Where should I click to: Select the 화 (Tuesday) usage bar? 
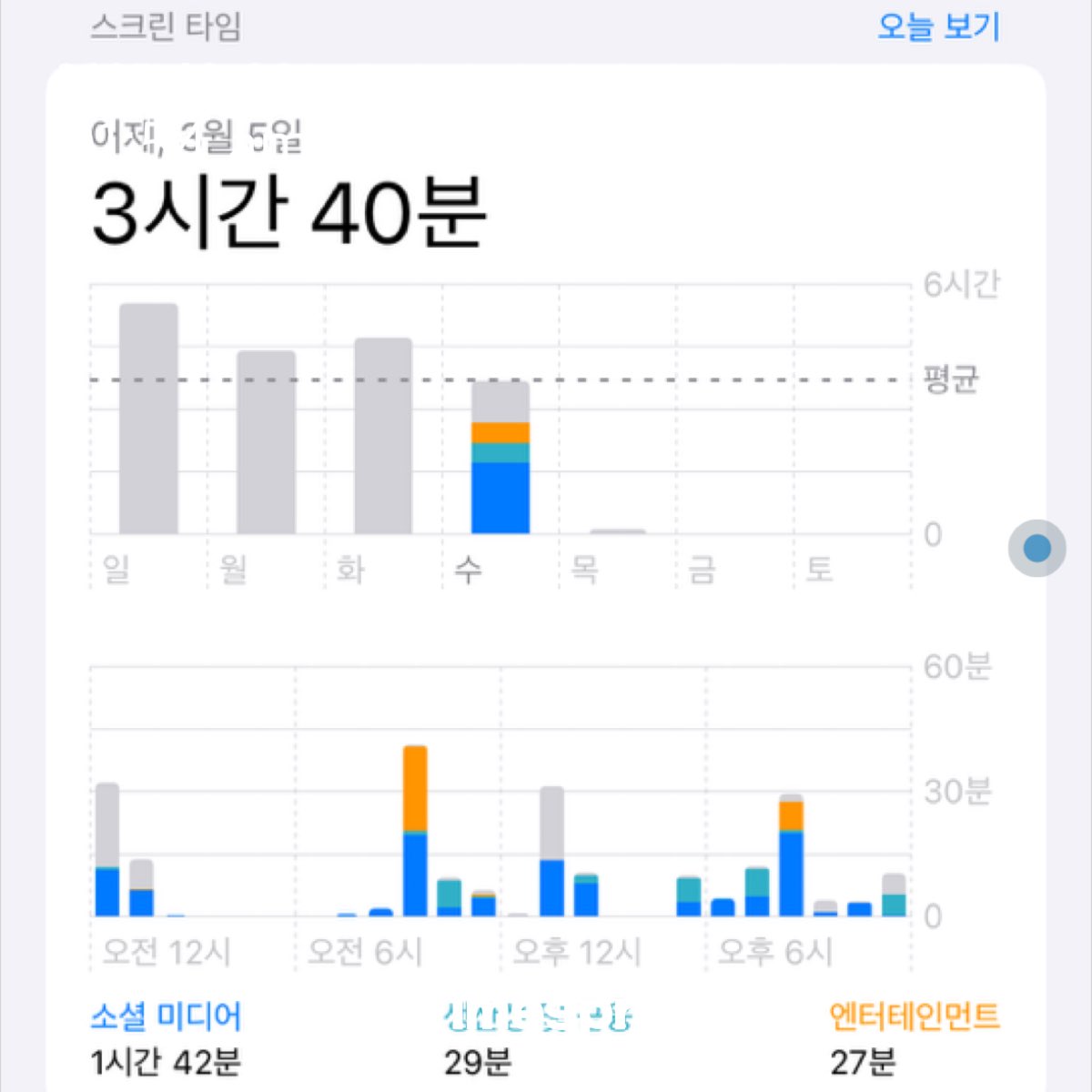tap(383, 436)
